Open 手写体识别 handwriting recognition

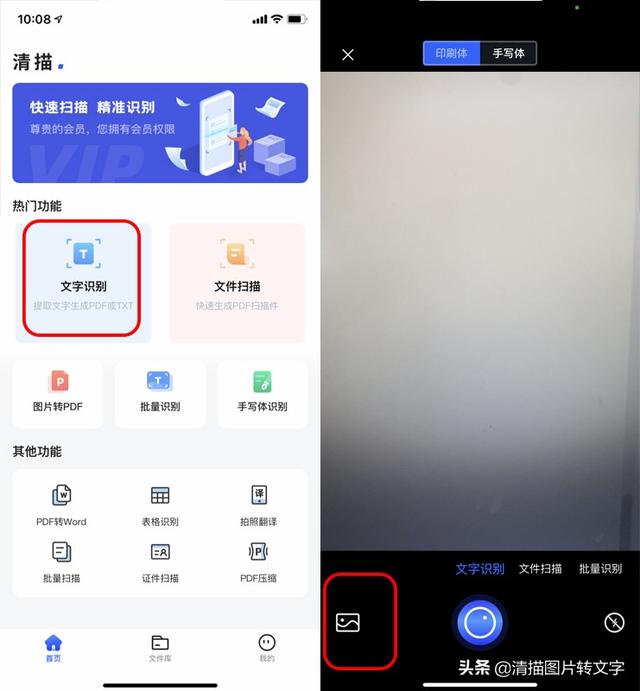[x=262, y=393]
